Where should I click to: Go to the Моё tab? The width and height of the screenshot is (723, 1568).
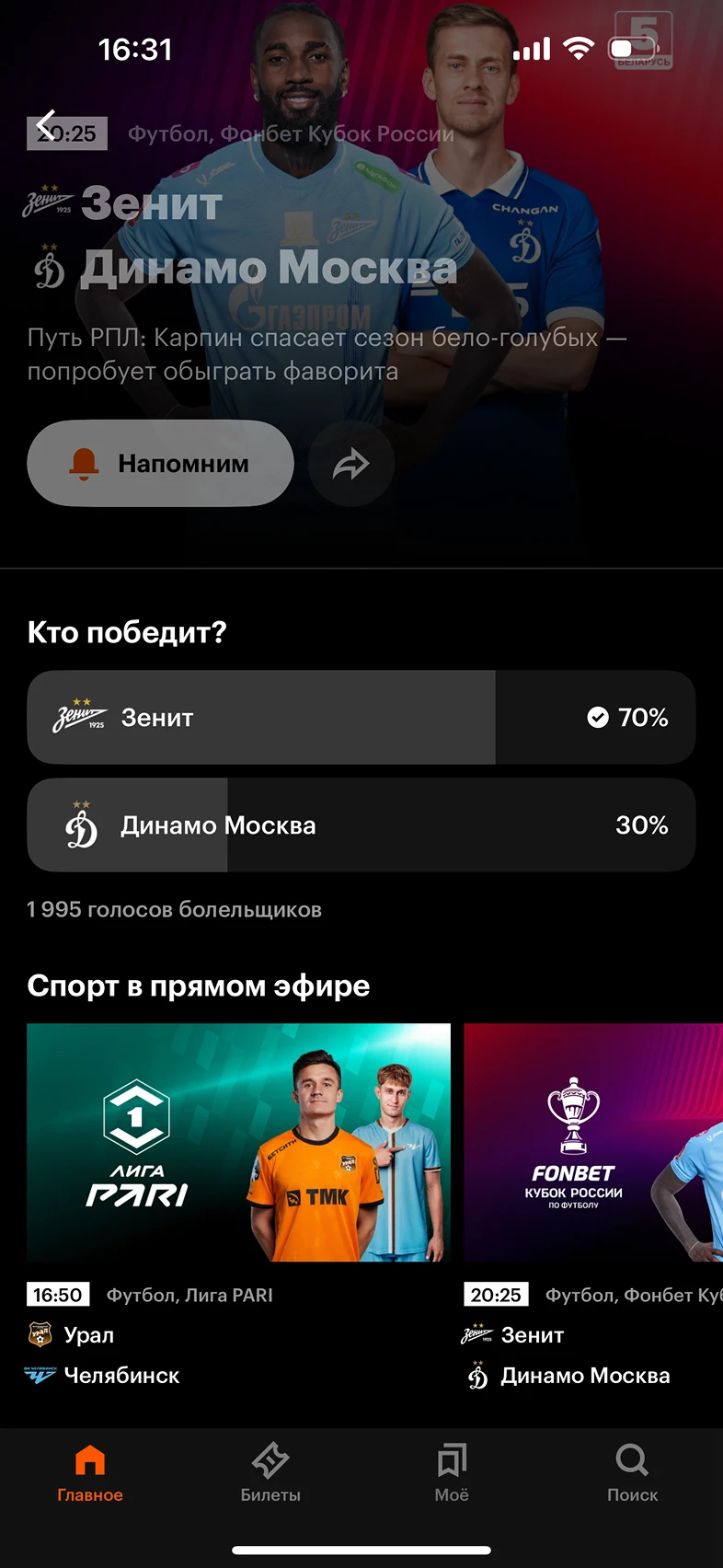452,1472
